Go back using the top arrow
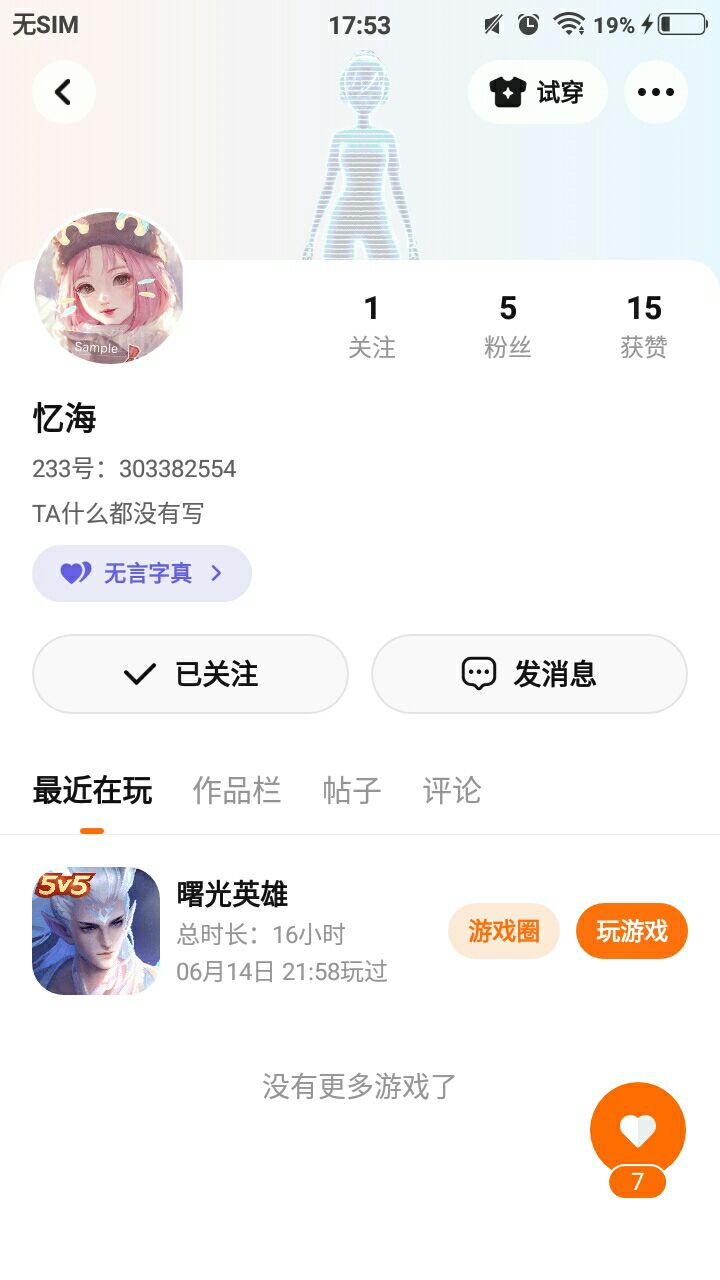The height and width of the screenshot is (1280, 720). pos(64,92)
